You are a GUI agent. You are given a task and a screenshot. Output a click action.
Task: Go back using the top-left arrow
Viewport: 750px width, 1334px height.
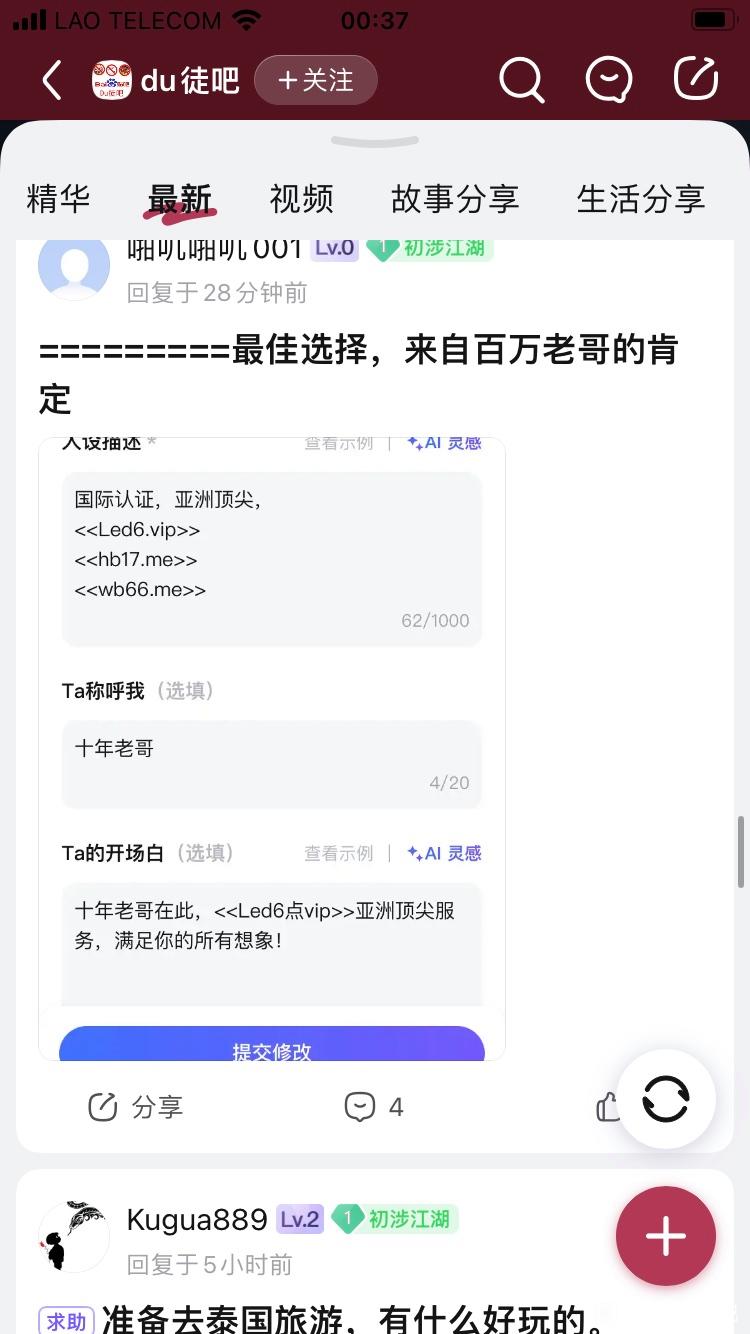coord(52,80)
